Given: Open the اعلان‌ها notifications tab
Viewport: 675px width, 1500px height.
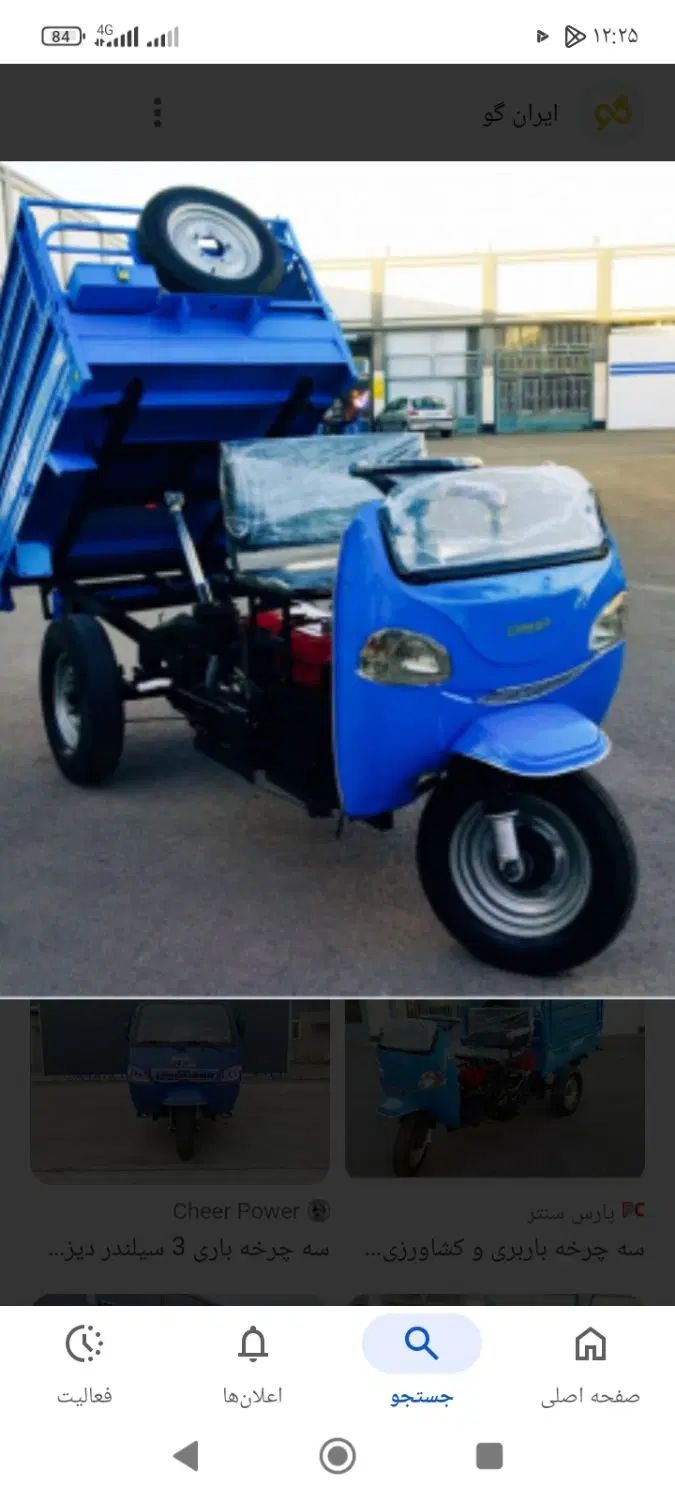Looking at the screenshot, I should (x=253, y=1362).
